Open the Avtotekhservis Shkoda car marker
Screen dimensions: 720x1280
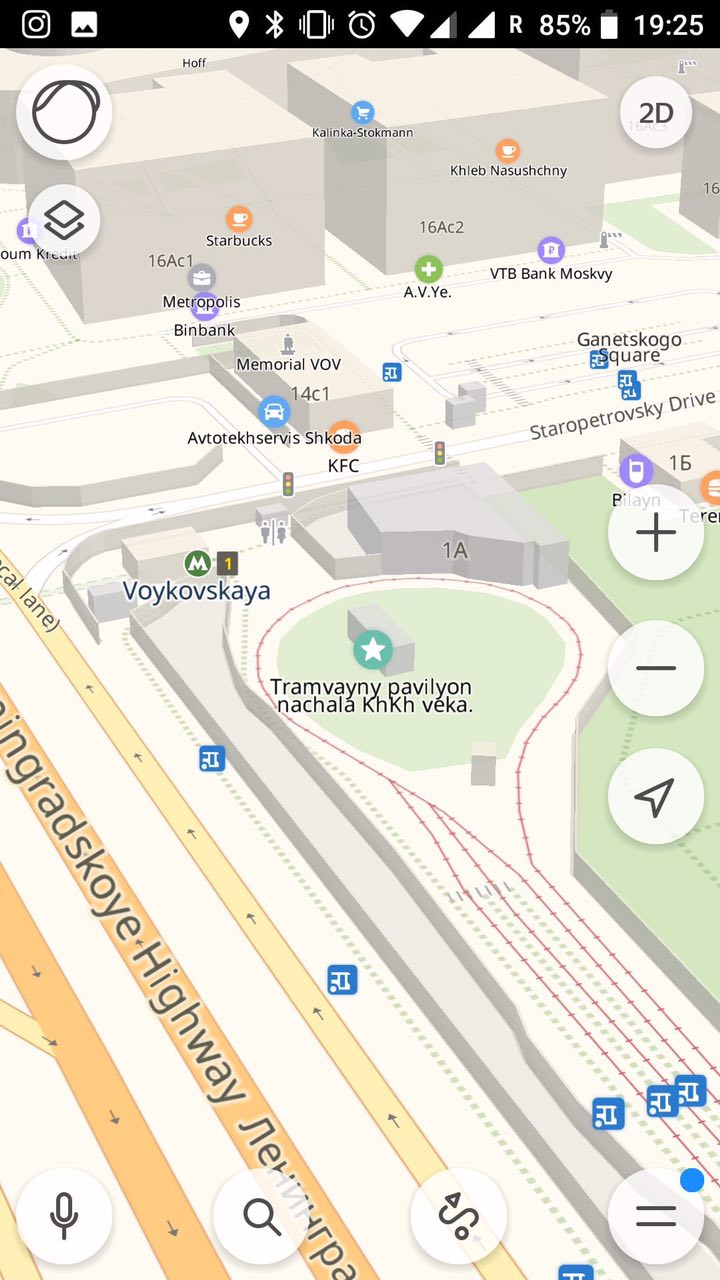click(x=273, y=411)
